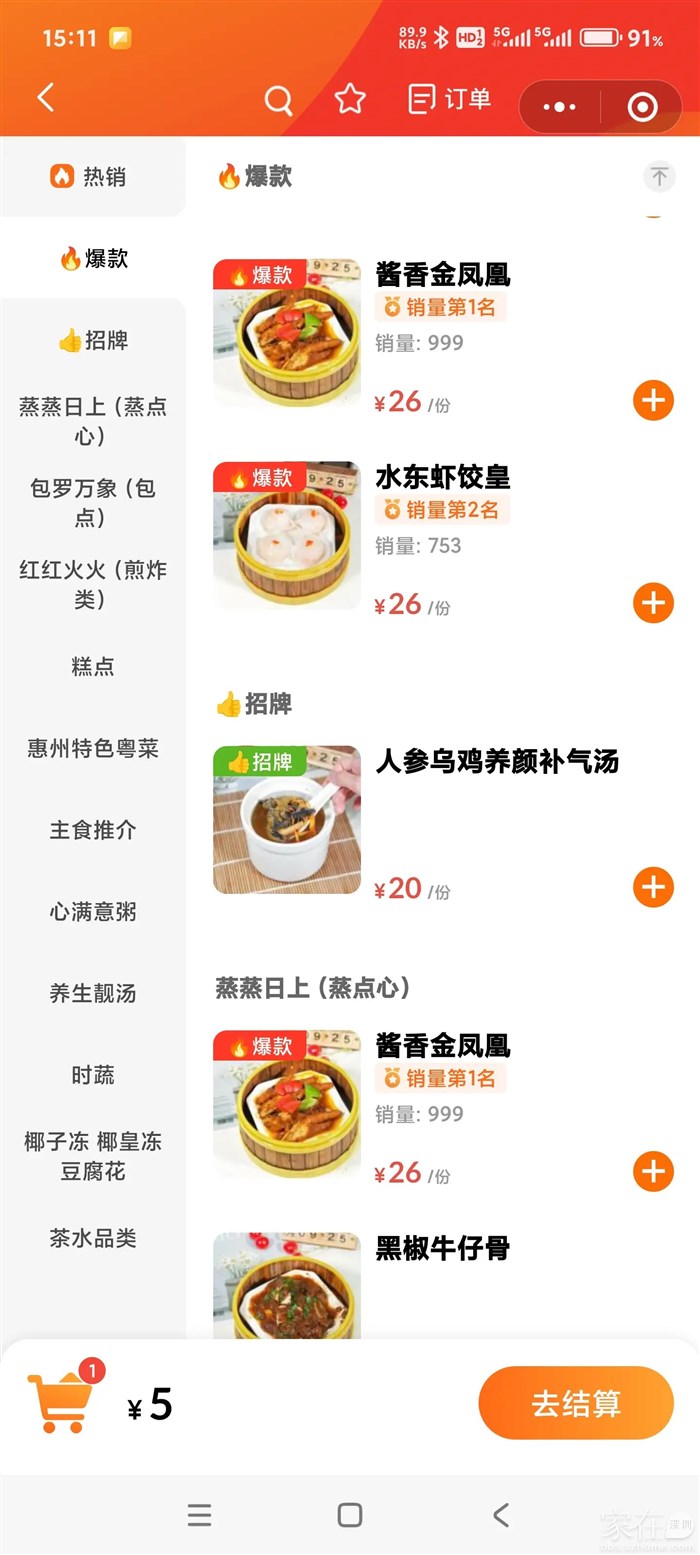Open the 惠州特色粤菜 category
This screenshot has width=700, height=1555.
93,748
